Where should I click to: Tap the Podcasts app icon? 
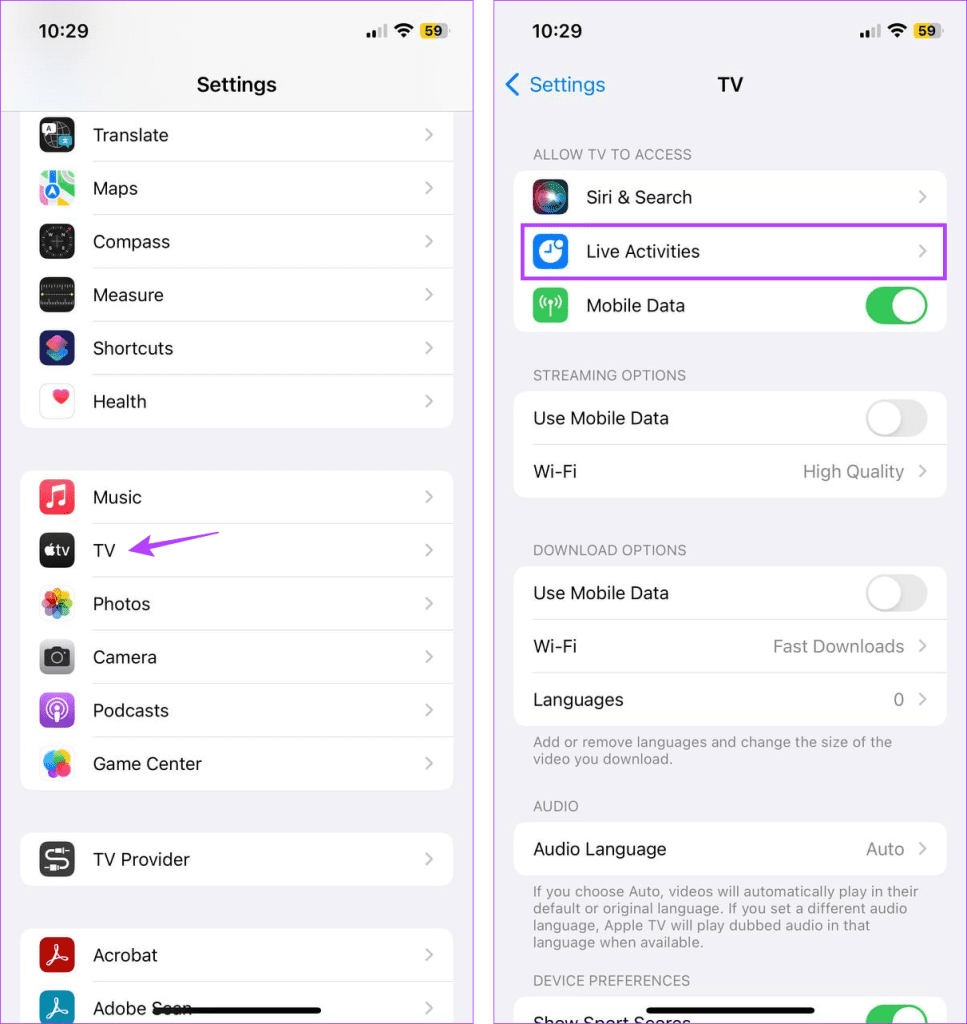(57, 710)
